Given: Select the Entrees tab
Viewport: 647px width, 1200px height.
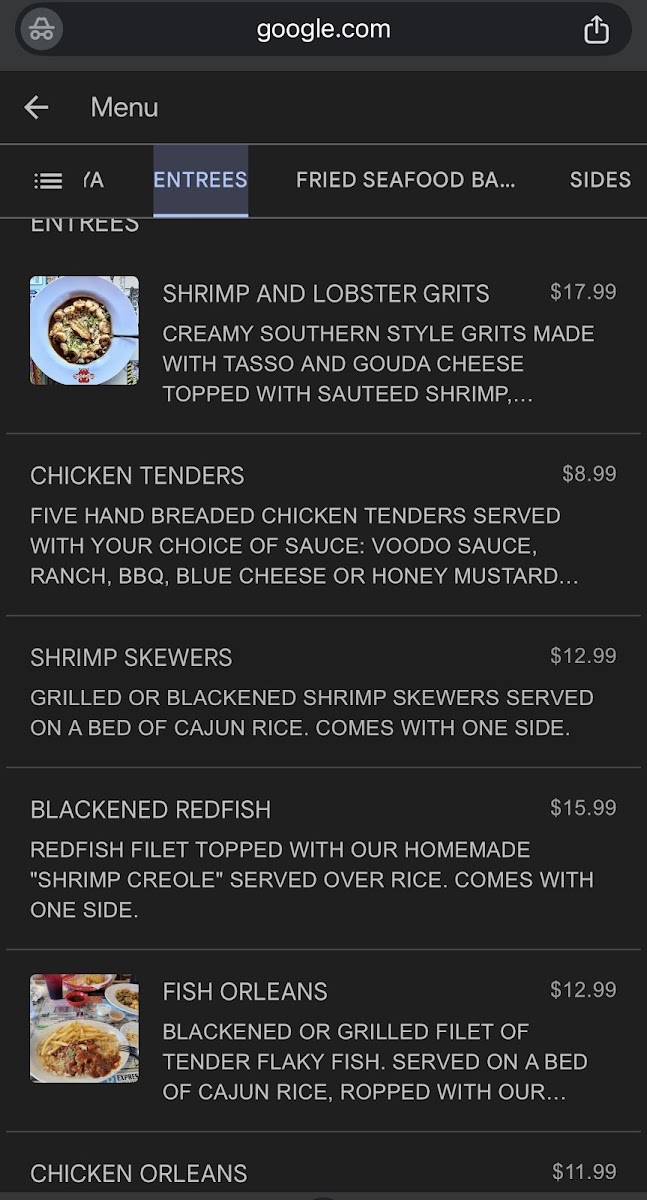Looking at the screenshot, I should click(x=200, y=180).
